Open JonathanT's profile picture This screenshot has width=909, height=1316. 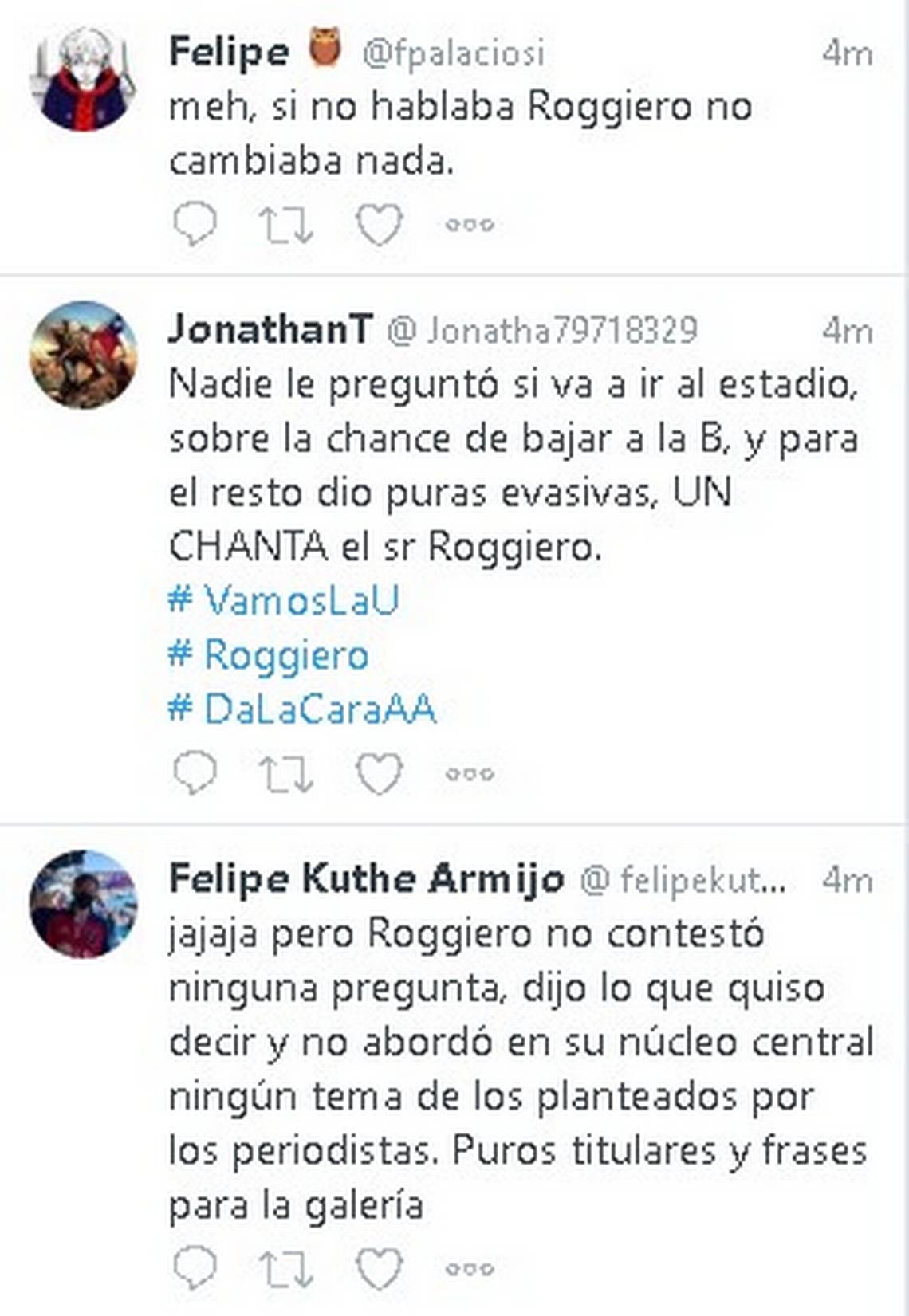point(83,355)
